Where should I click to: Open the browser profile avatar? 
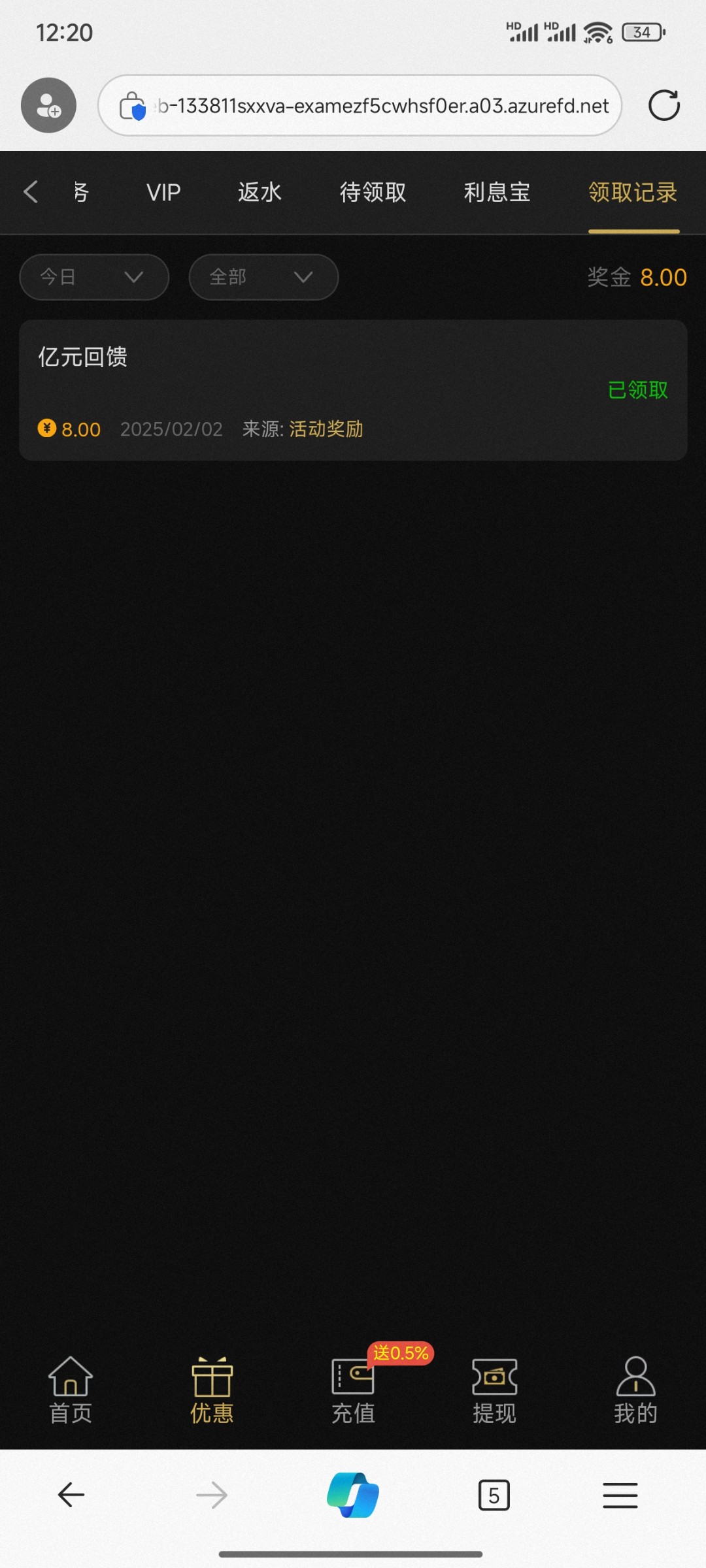point(48,105)
